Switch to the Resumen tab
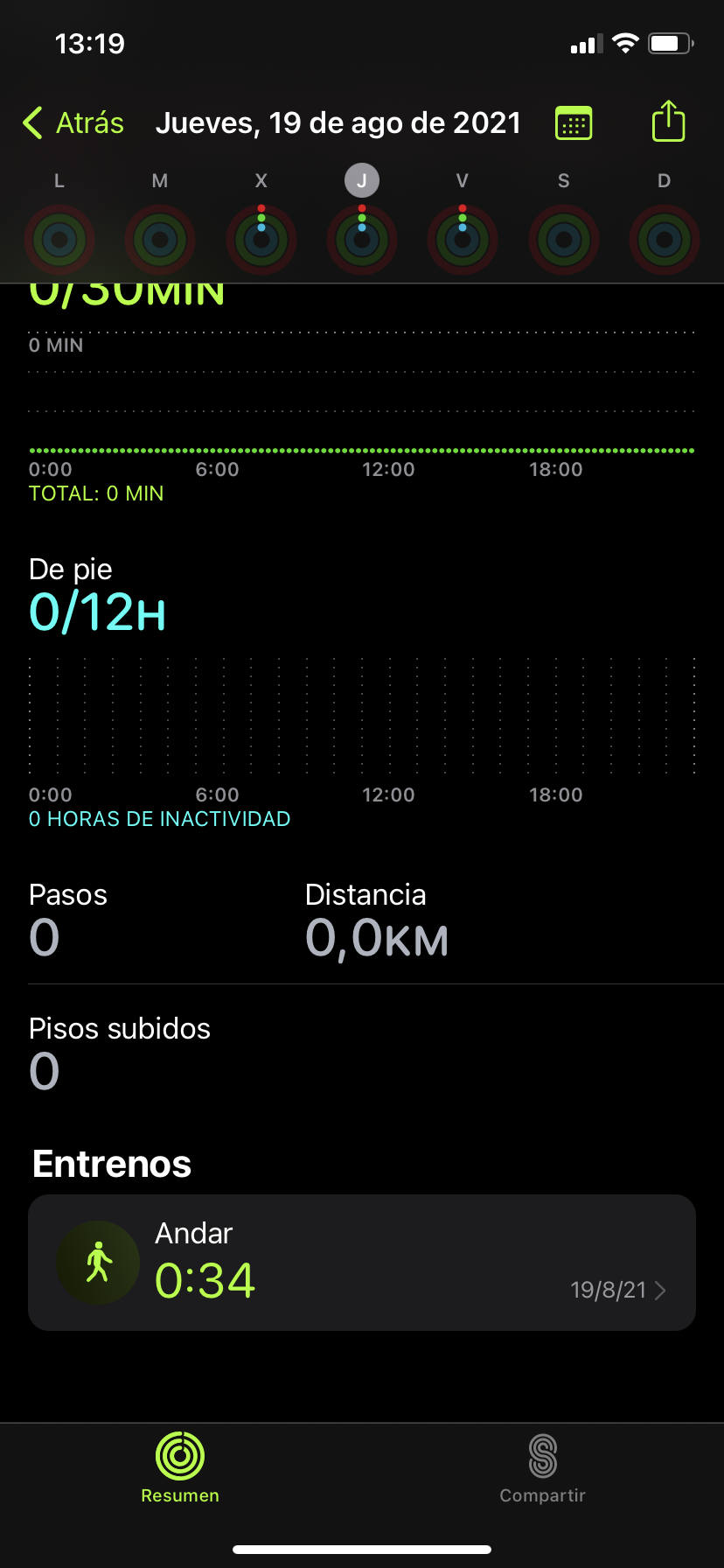Viewport: 724px width, 1568px height. [180, 1467]
